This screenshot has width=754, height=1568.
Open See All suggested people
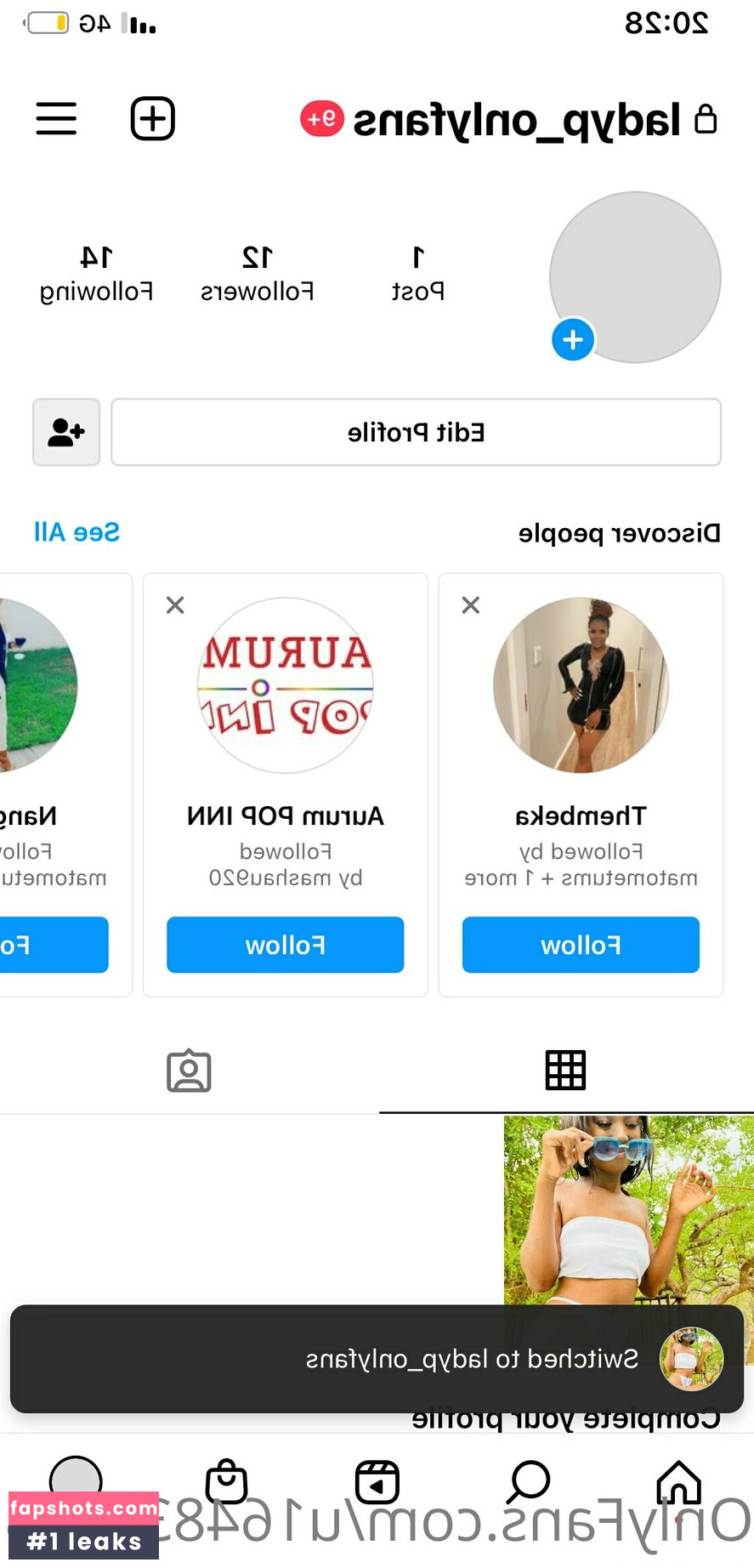(77, 532)
